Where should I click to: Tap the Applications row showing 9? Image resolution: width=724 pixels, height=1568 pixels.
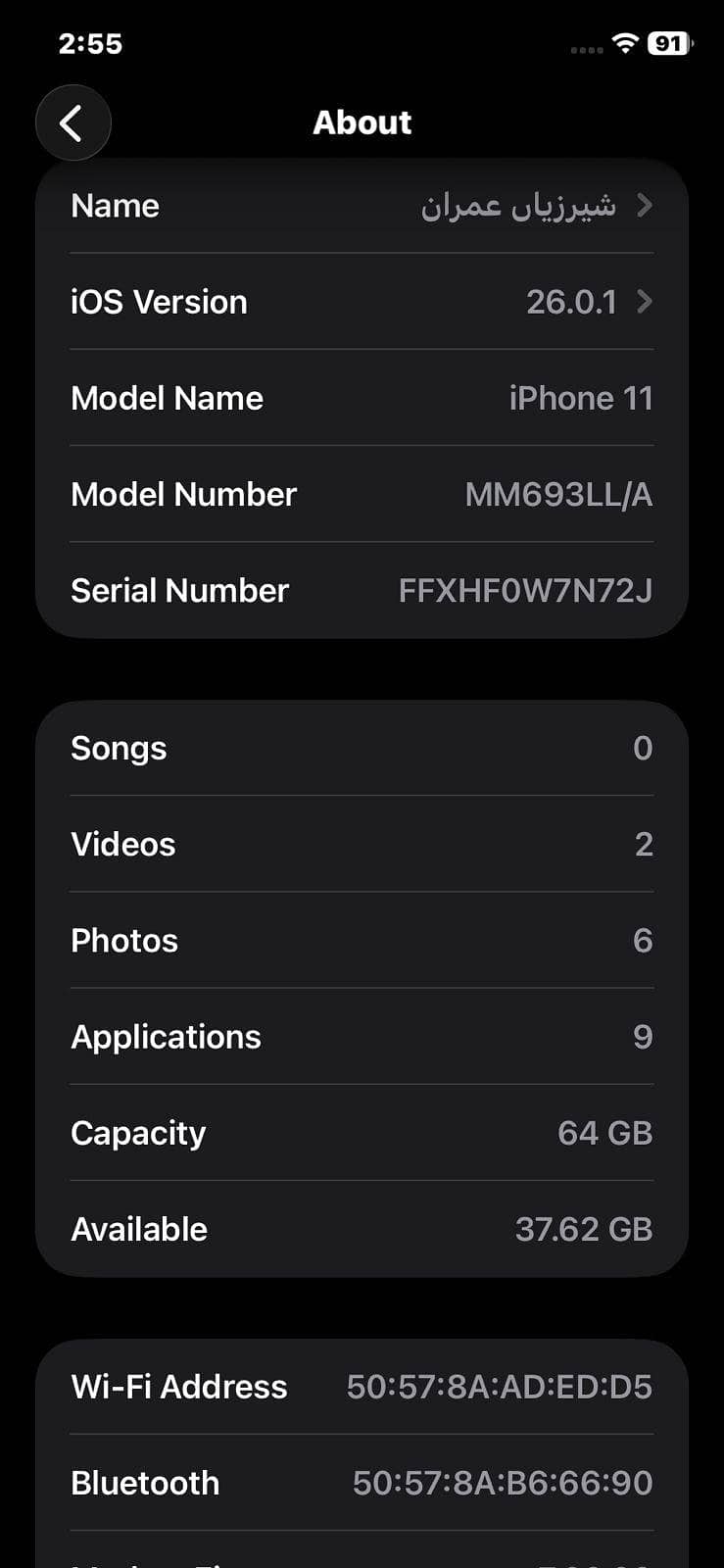(362, 1036)
